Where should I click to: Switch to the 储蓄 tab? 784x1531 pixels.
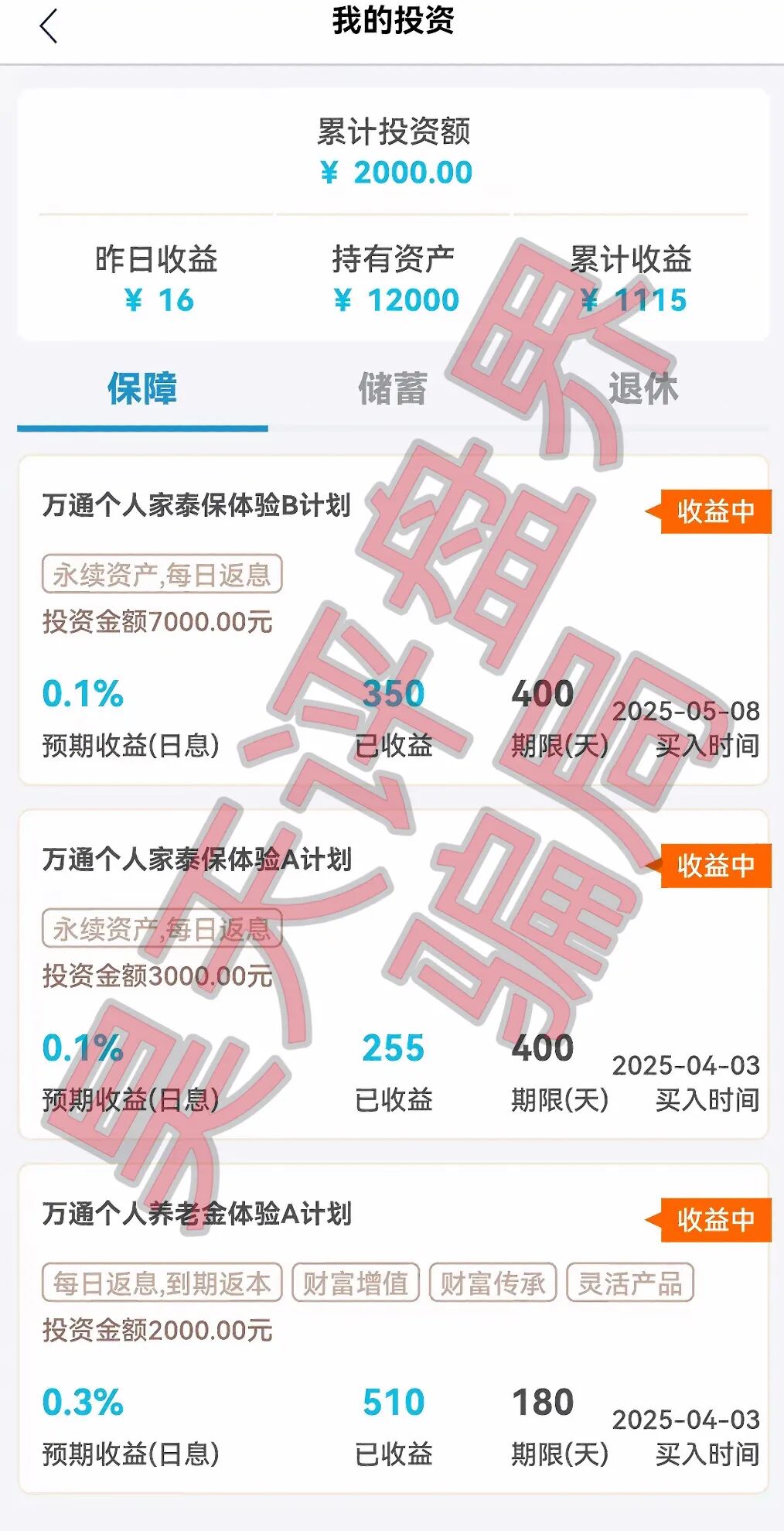coord(393,389)
